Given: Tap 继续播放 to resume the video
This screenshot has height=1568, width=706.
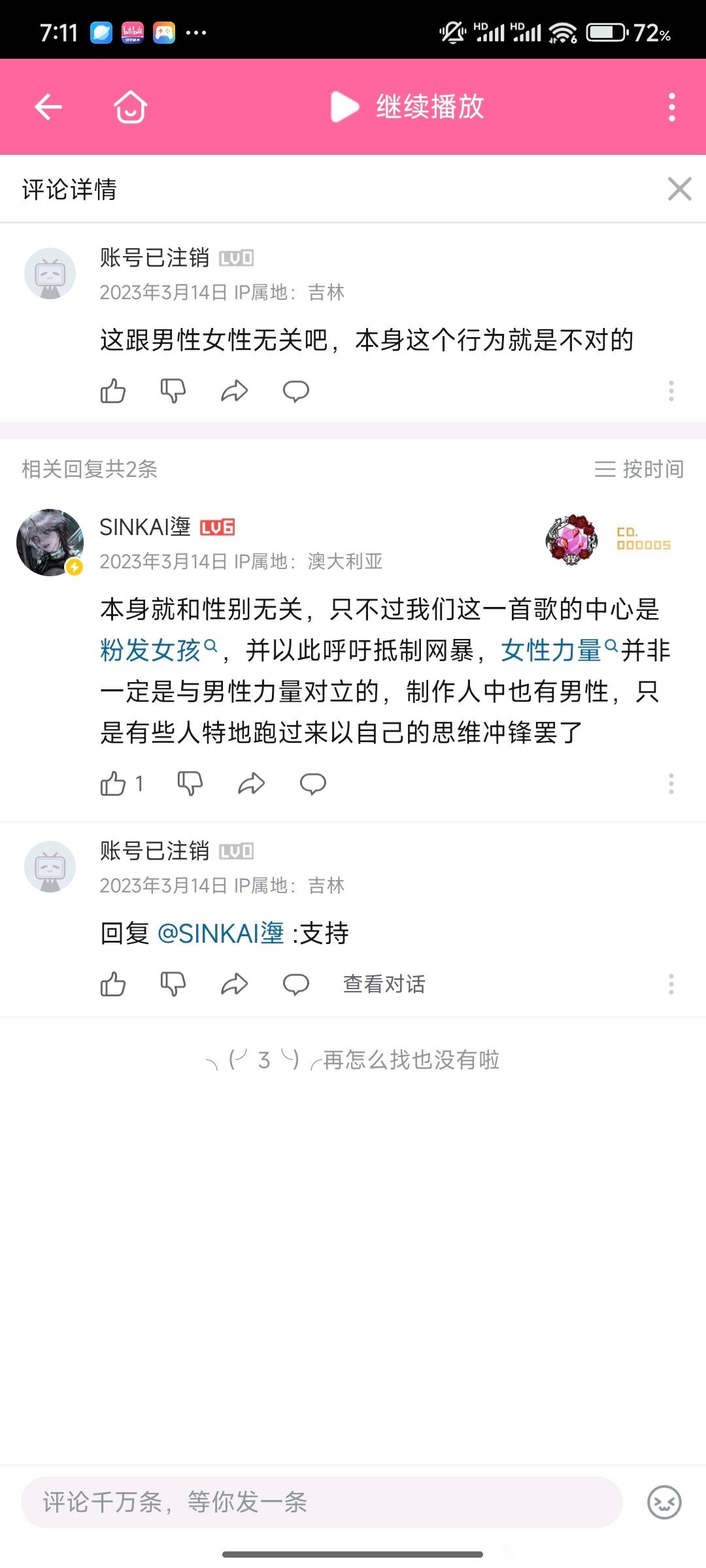Looking at the screenshot, I should [409, 107].
